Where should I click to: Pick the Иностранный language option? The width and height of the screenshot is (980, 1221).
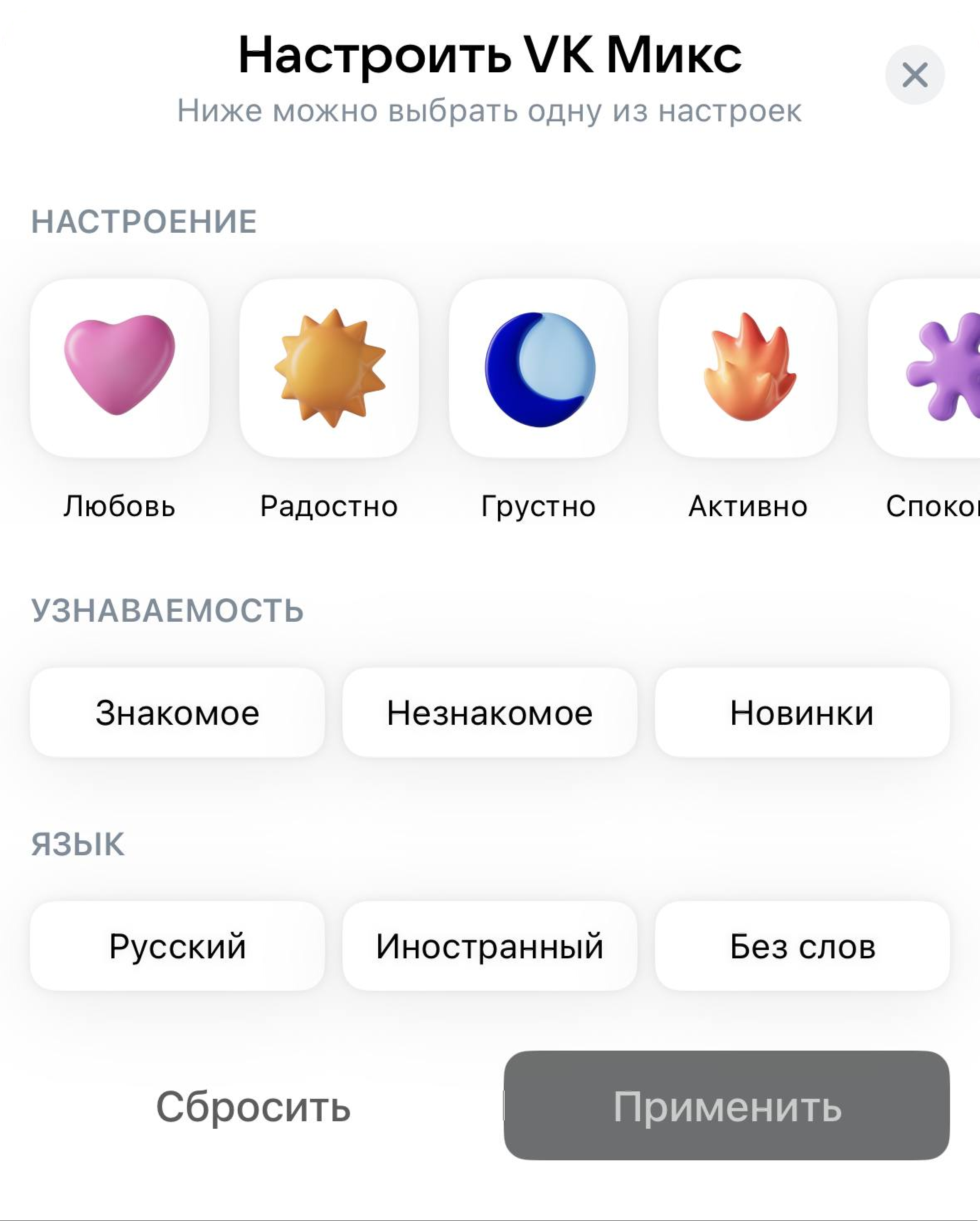(490, 946)
